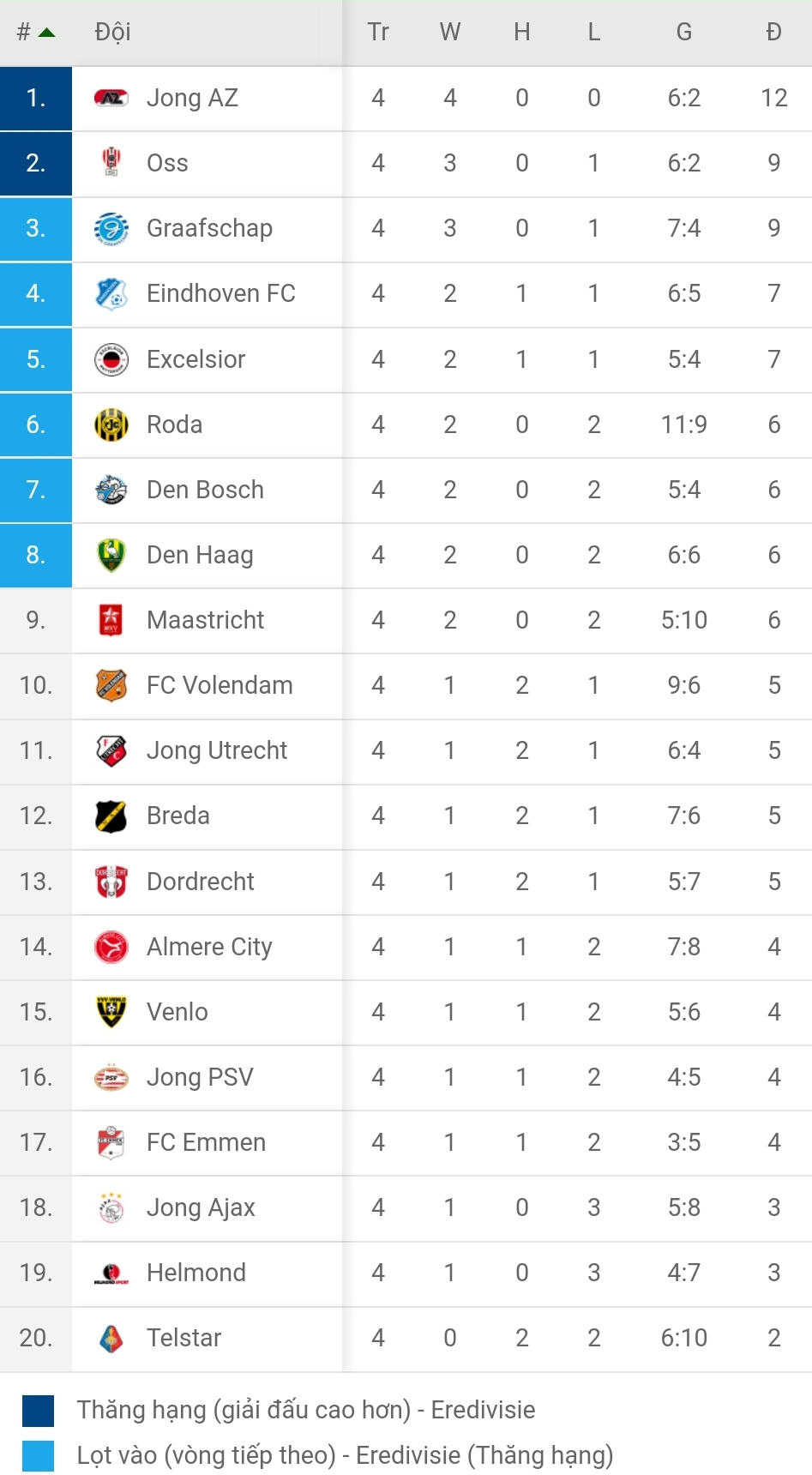Select FC Emmen in the standings
The width and height of the screenshot is (812, 1475).
pos(206,1142)
